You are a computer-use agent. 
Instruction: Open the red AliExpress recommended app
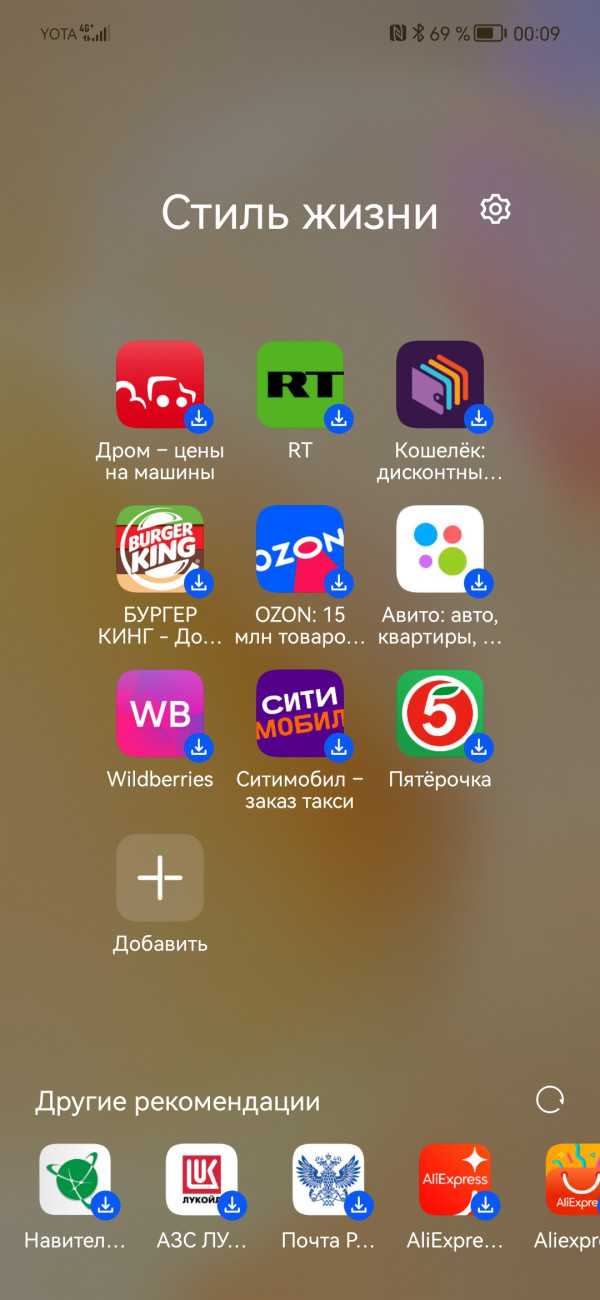click(x=455, y=1180)
